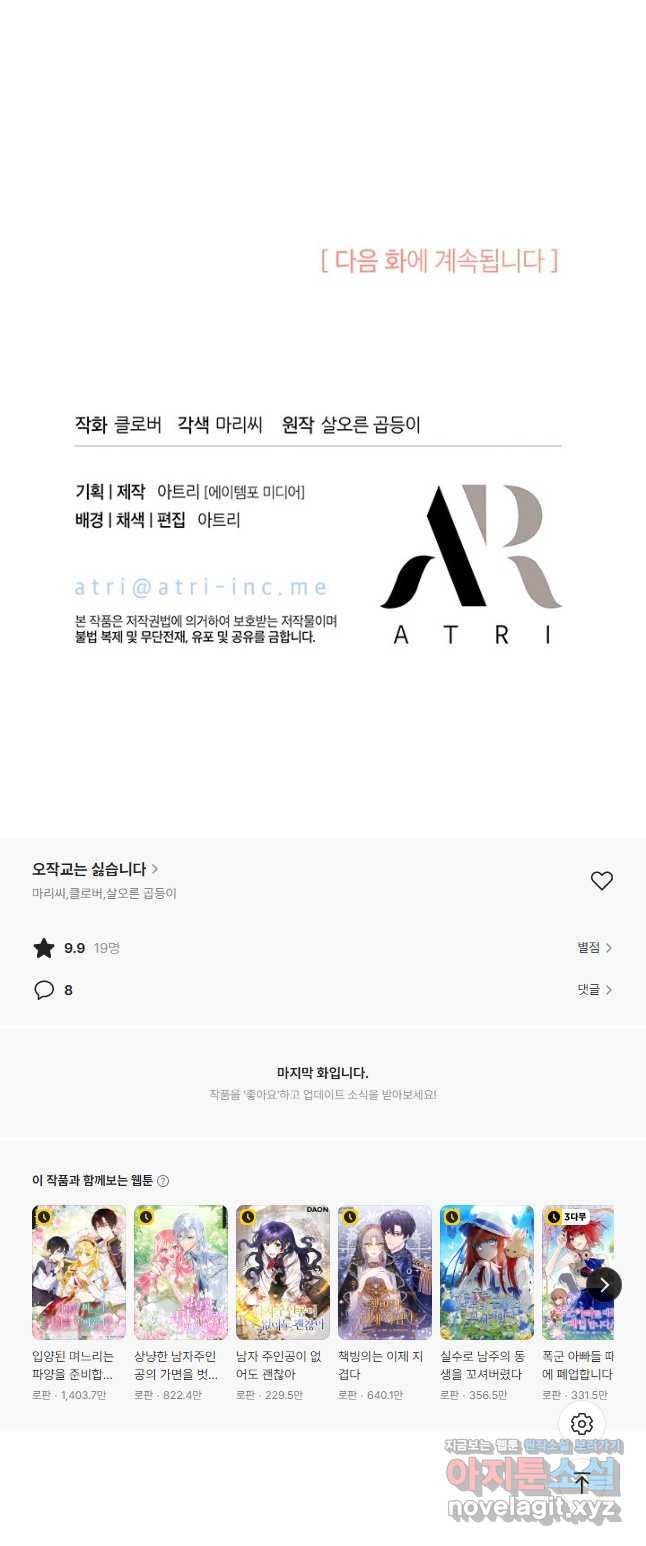Open the 댓글 comments section
Viewport: 646px width, 1546px height.
(x=594, y=989)
